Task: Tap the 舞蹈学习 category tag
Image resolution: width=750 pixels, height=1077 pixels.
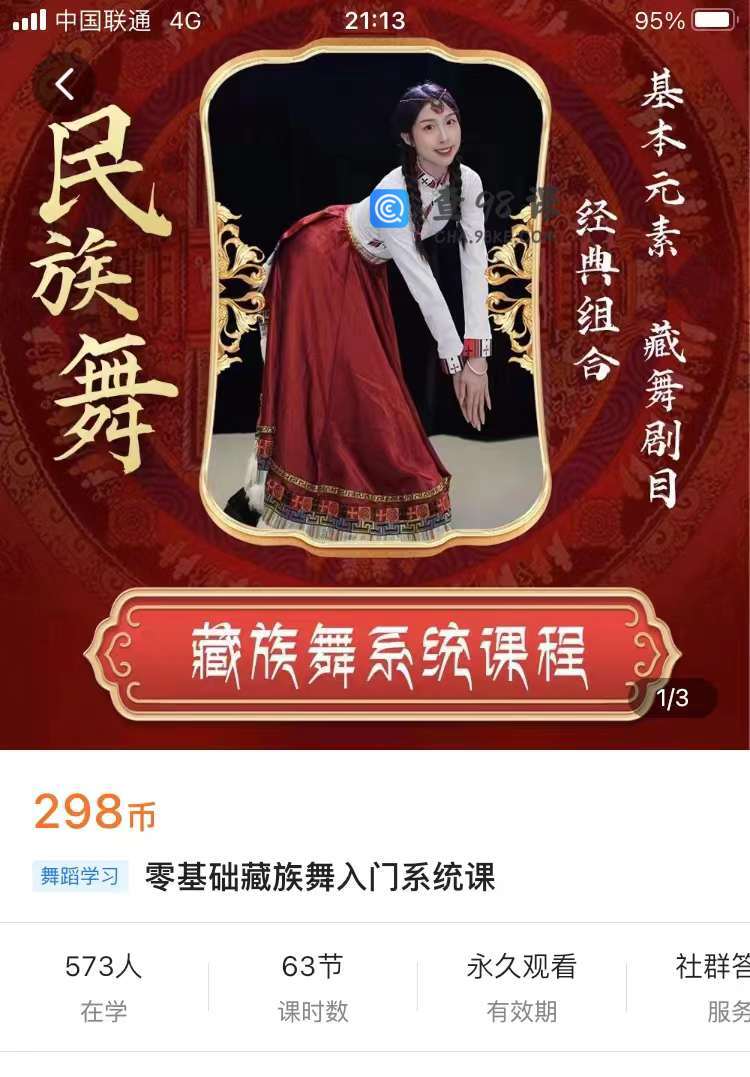Action: coord(80,877)
